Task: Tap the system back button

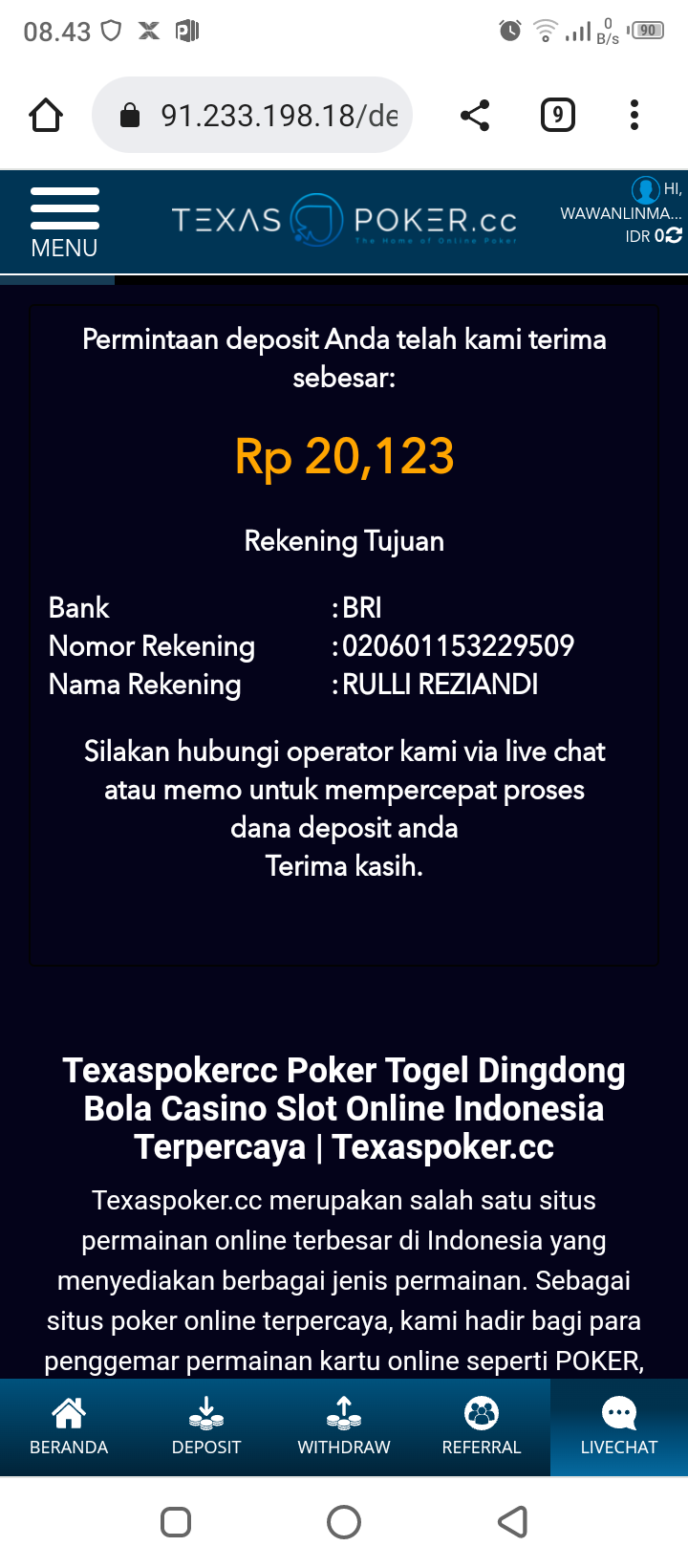Action: pyautogui.click(x=513, y=1521)
